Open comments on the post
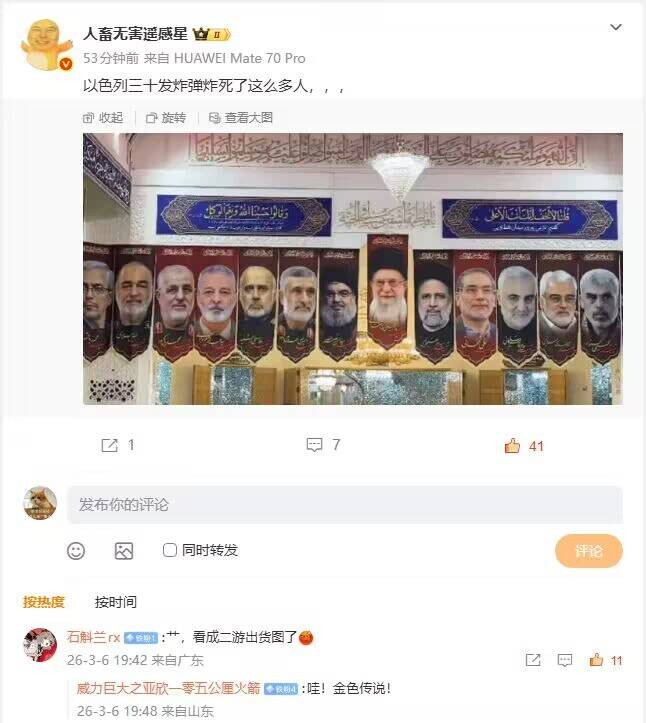The width and height of the screenshot is (646, 723). pos(323,445)
